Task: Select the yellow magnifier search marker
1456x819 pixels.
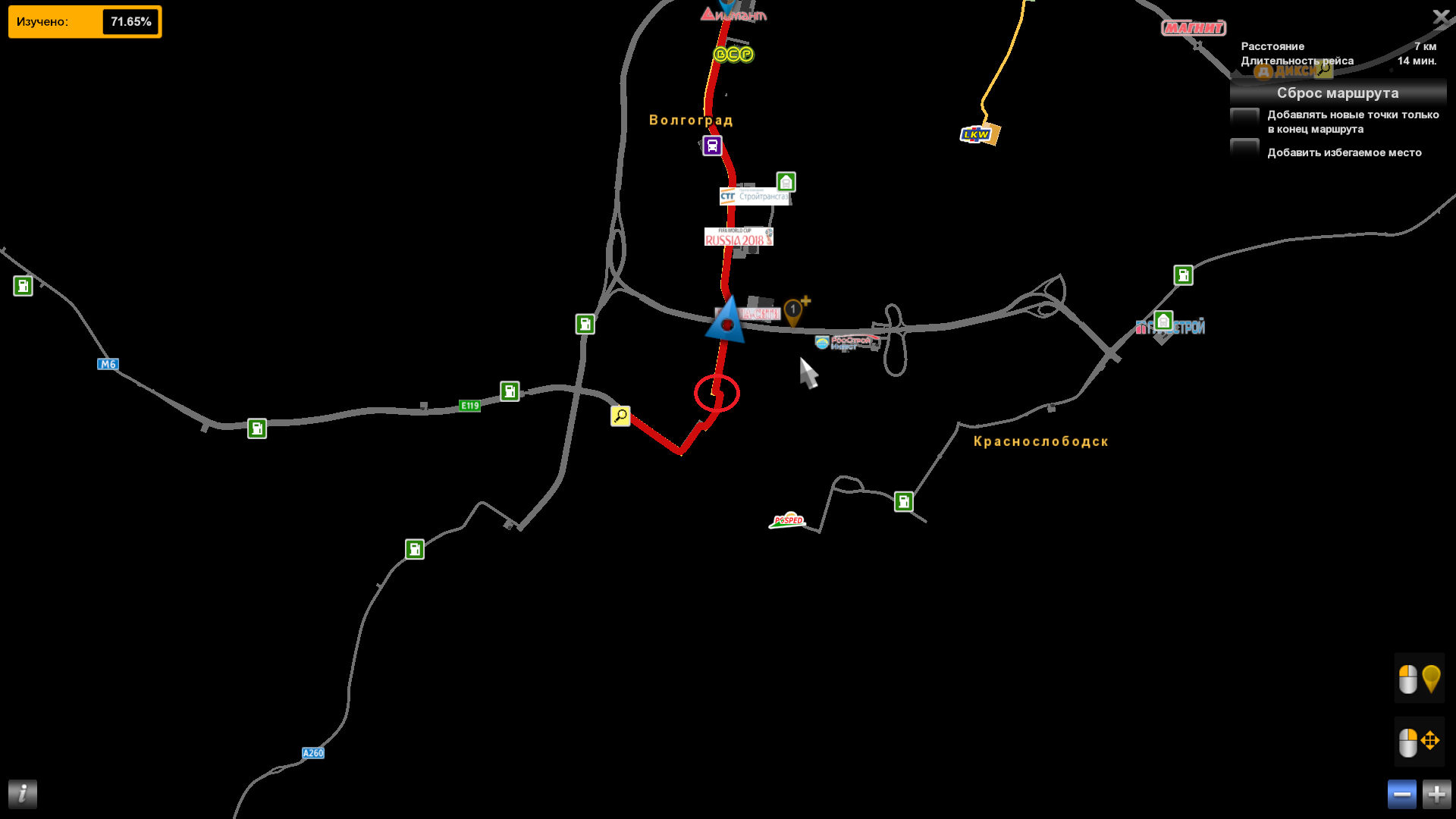Action: tap(620, 416)
